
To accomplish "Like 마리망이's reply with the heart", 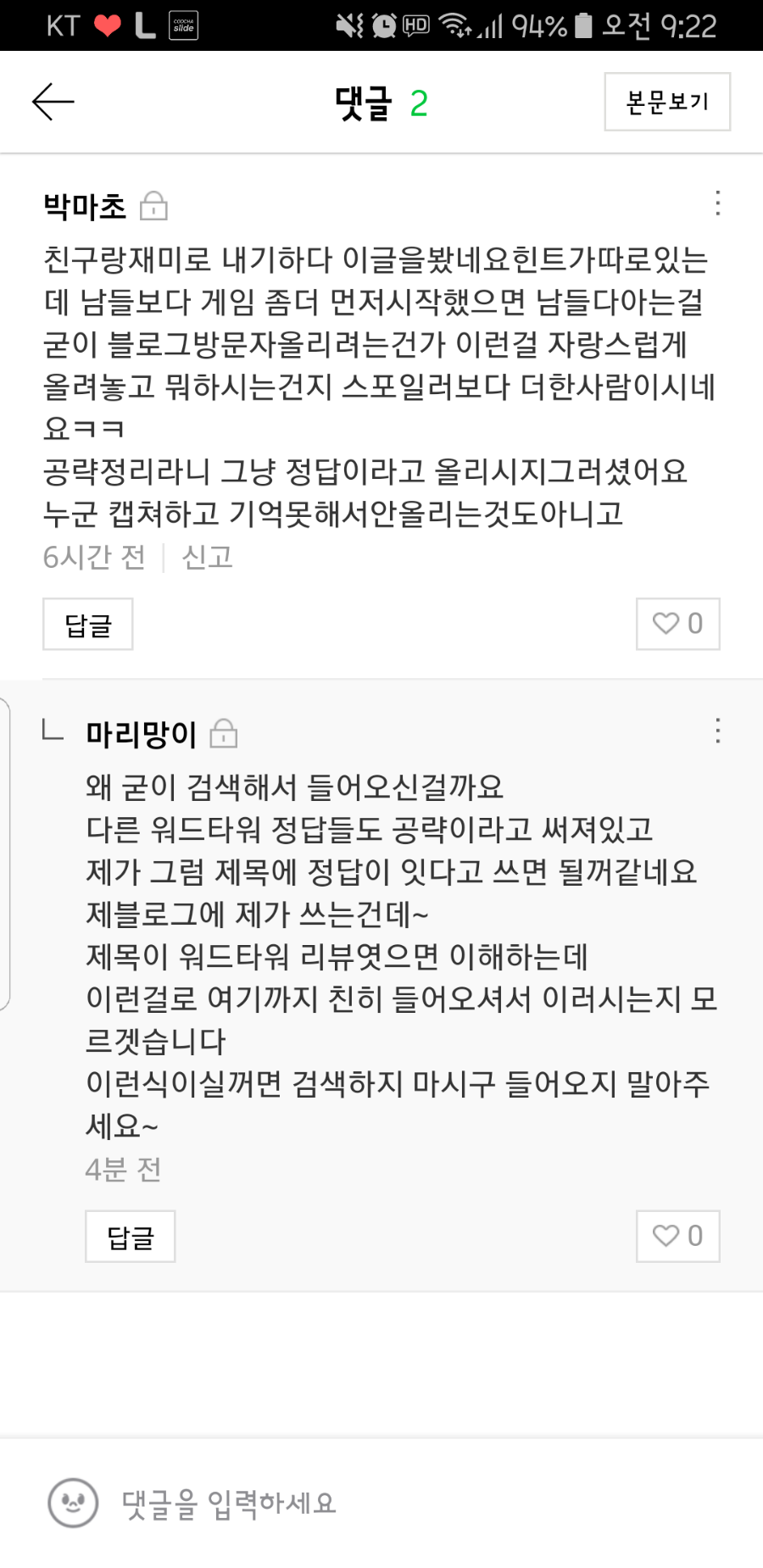I will (x=677, y=1236).
